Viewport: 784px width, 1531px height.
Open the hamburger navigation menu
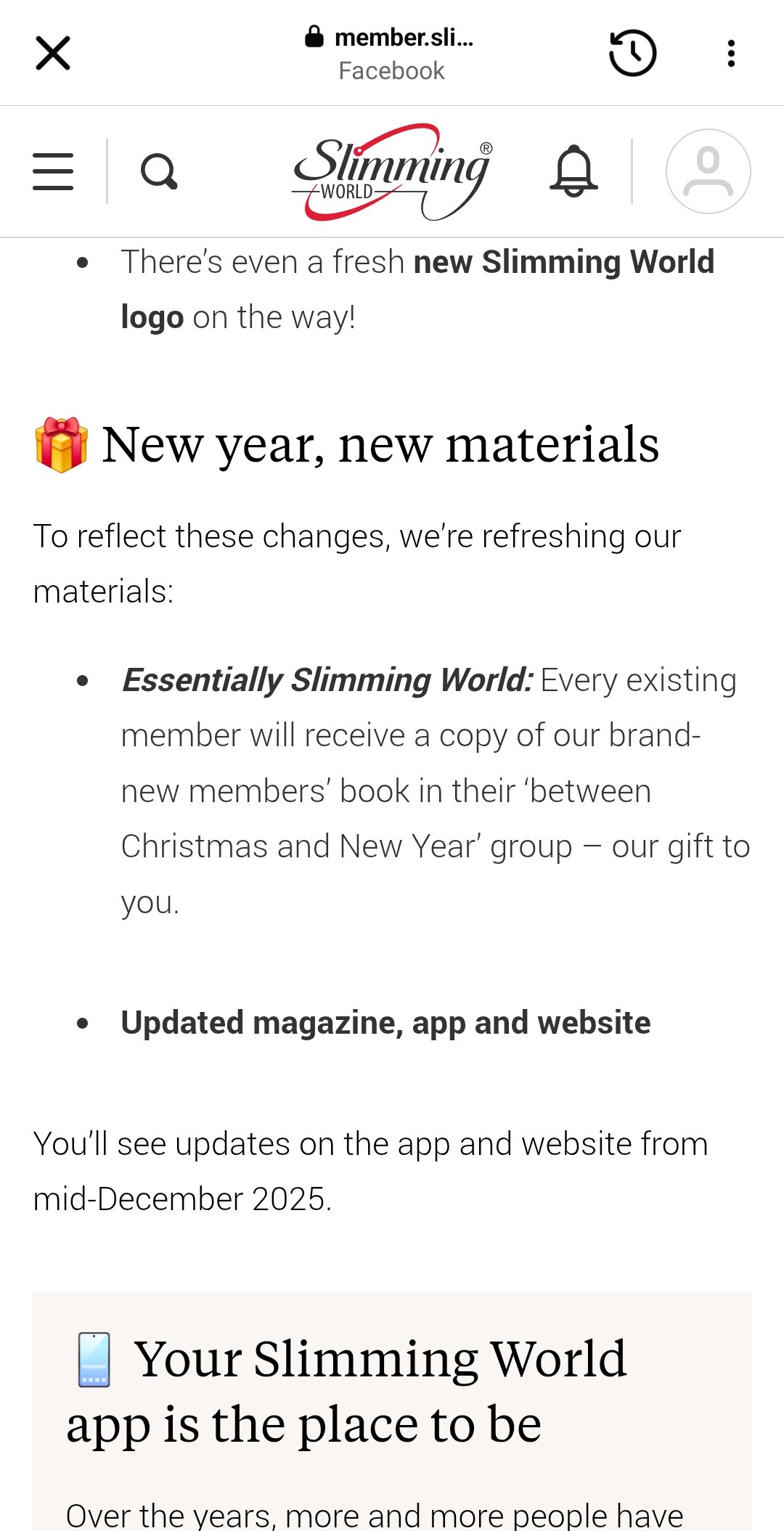click(x=53, y=172)
